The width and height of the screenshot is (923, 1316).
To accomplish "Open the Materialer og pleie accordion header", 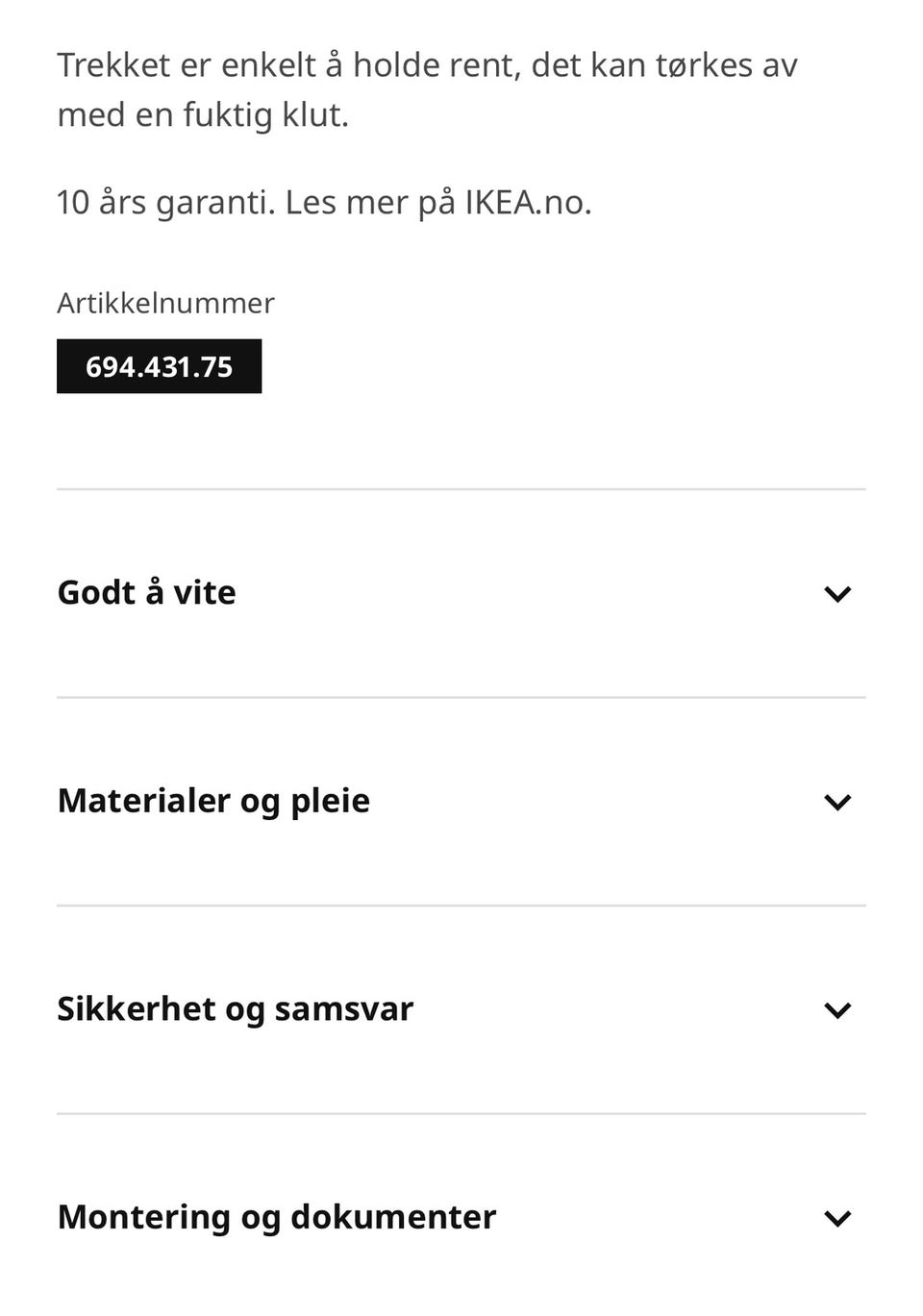I will click(213, 801).
